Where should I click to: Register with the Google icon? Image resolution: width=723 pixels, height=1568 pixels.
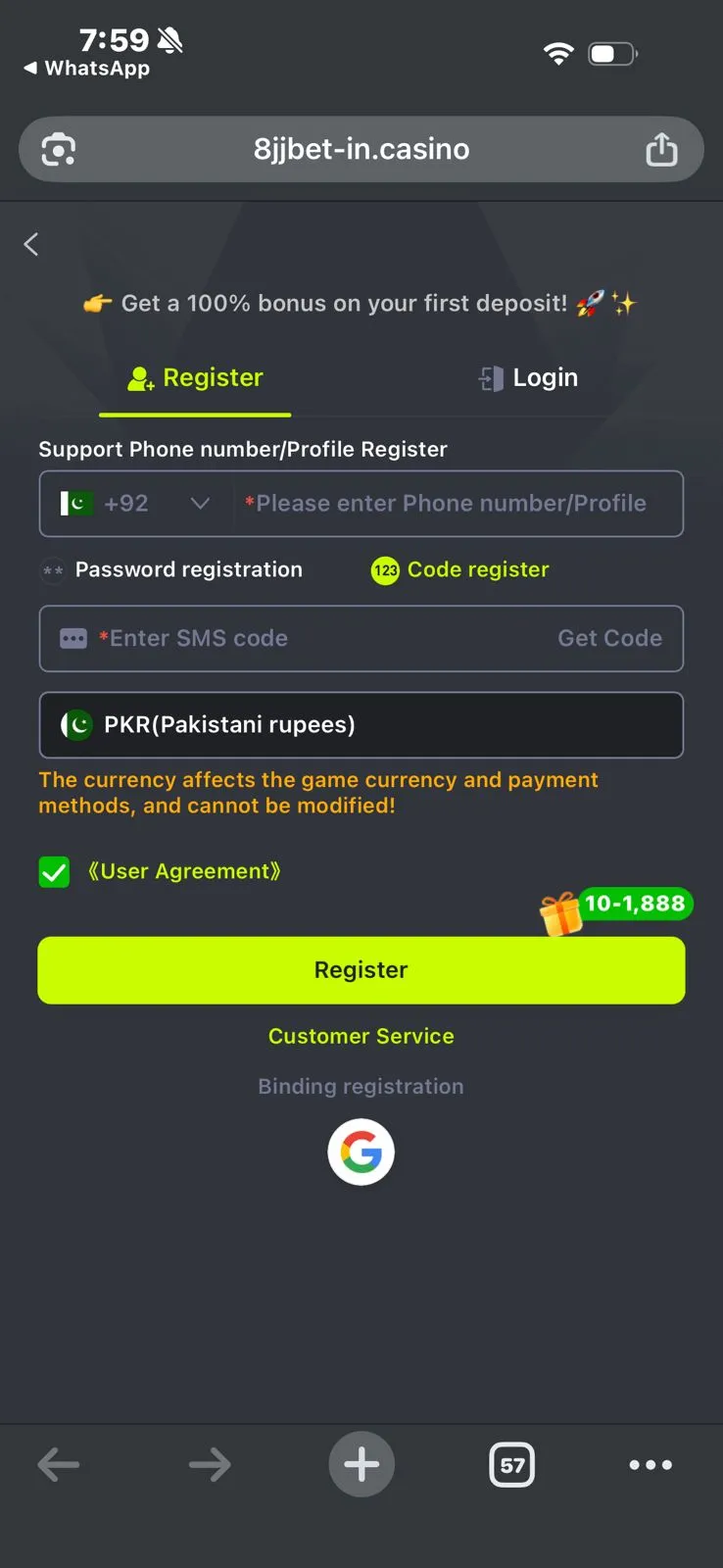point(361,1152)
